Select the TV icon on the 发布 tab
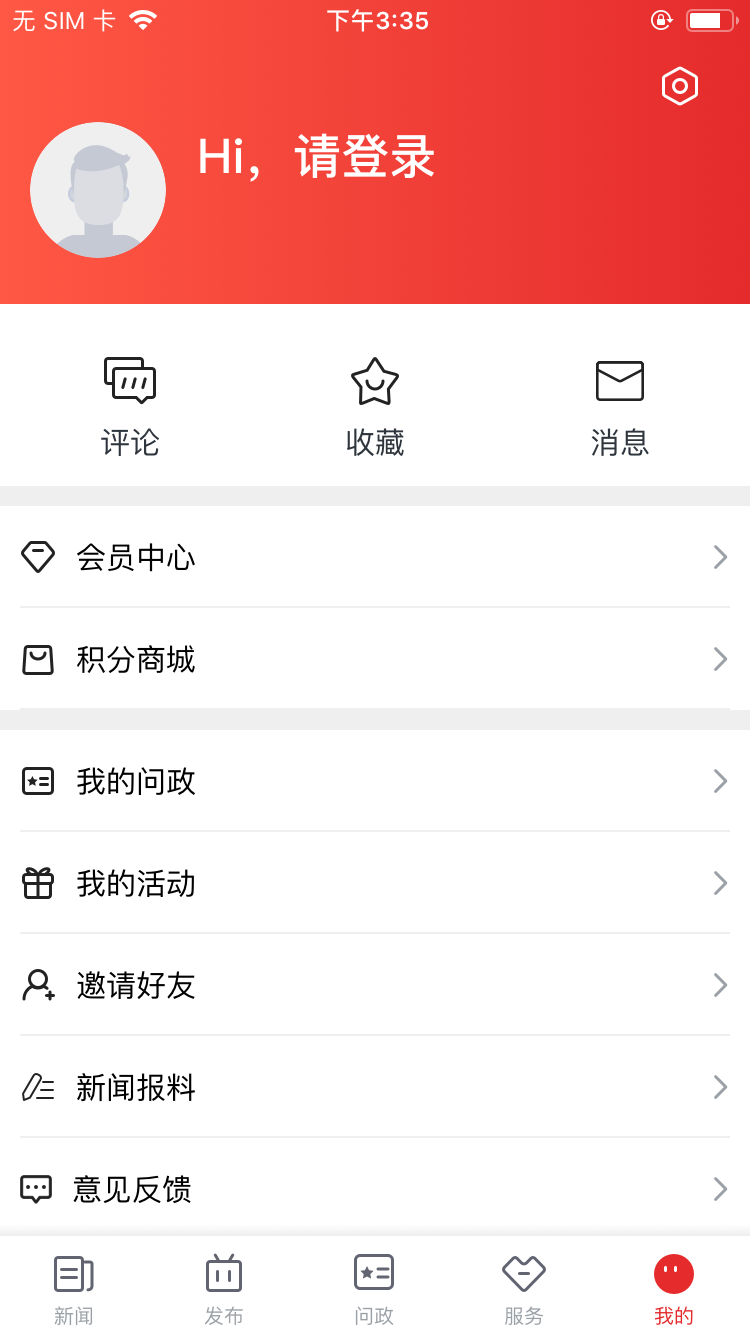This screenshot has height=1334, width=750. coord(224,1273)
